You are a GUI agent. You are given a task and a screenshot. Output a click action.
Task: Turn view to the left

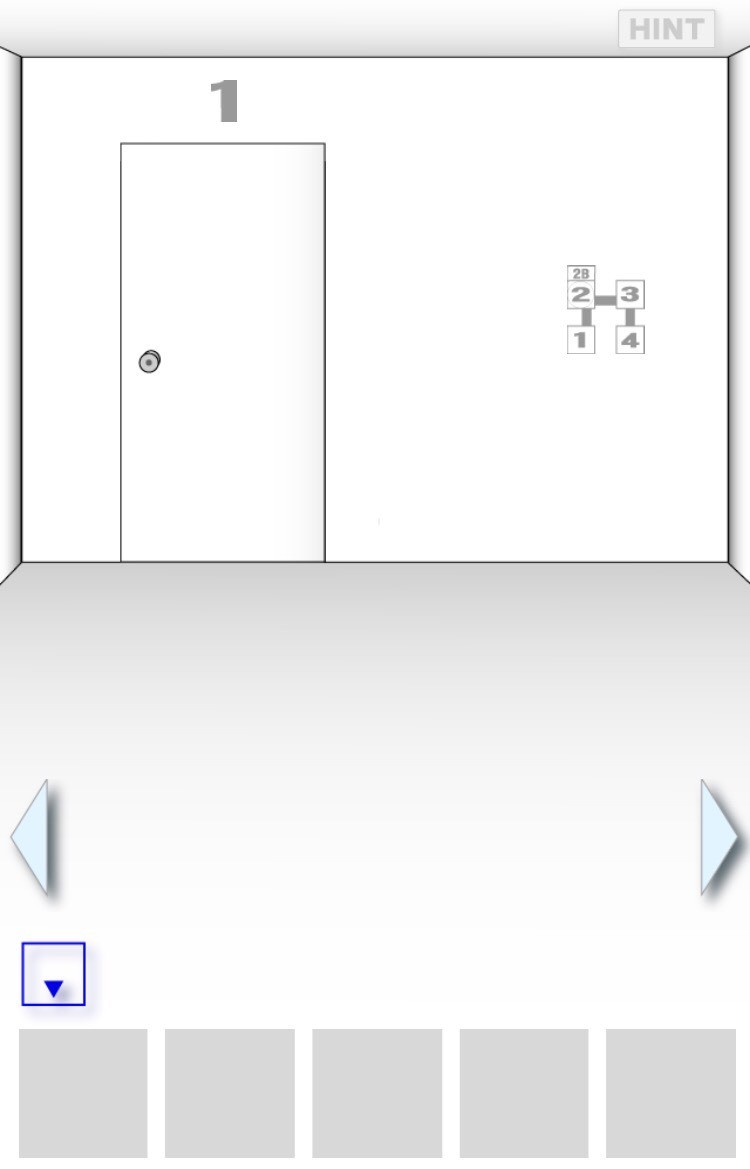[x=30, y=836]
